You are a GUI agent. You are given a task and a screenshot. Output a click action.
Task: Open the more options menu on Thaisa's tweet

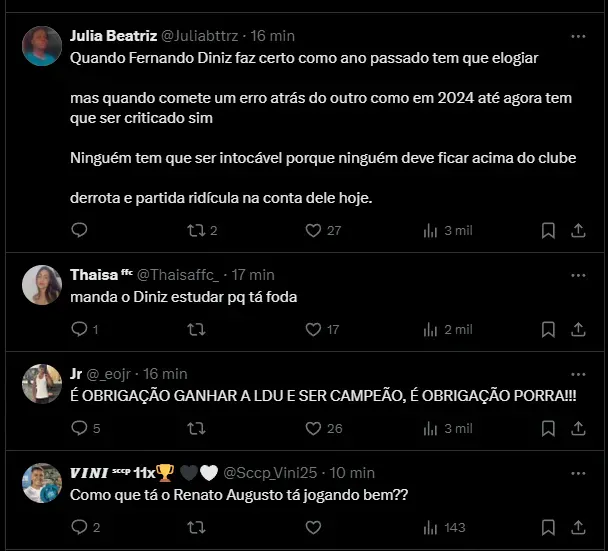[578, 275]
